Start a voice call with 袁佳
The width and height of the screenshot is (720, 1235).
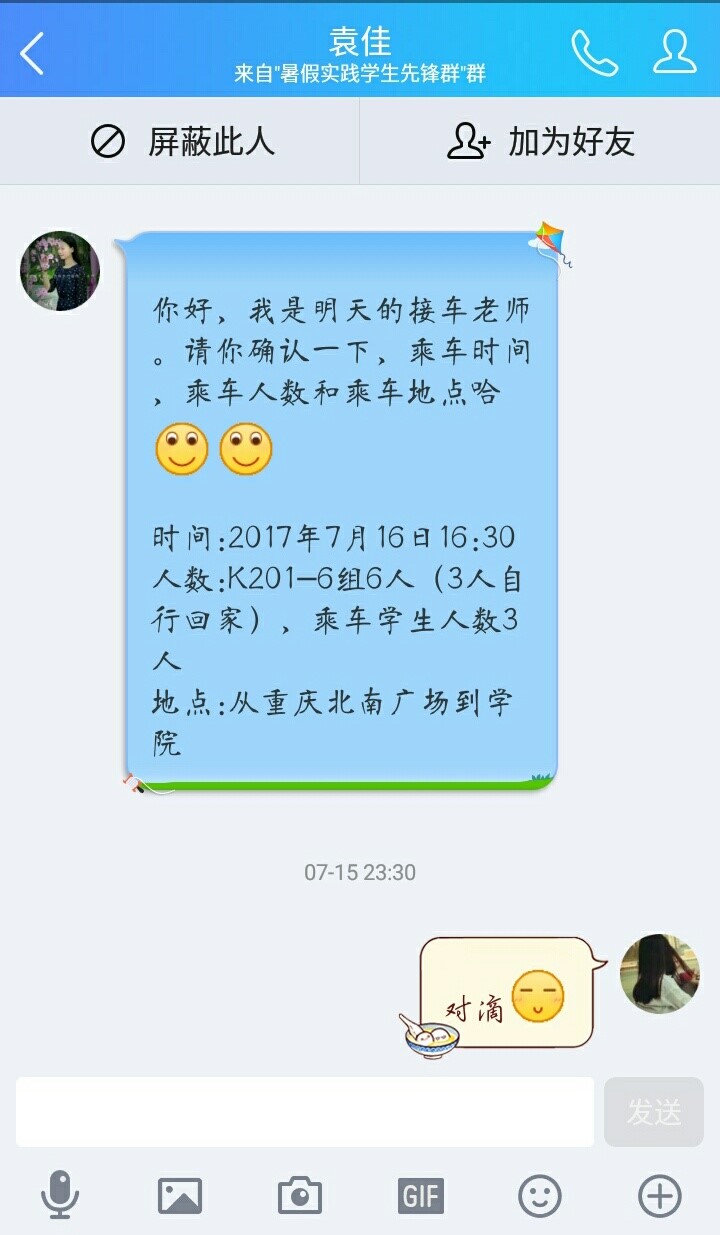(x=594, y=52)
